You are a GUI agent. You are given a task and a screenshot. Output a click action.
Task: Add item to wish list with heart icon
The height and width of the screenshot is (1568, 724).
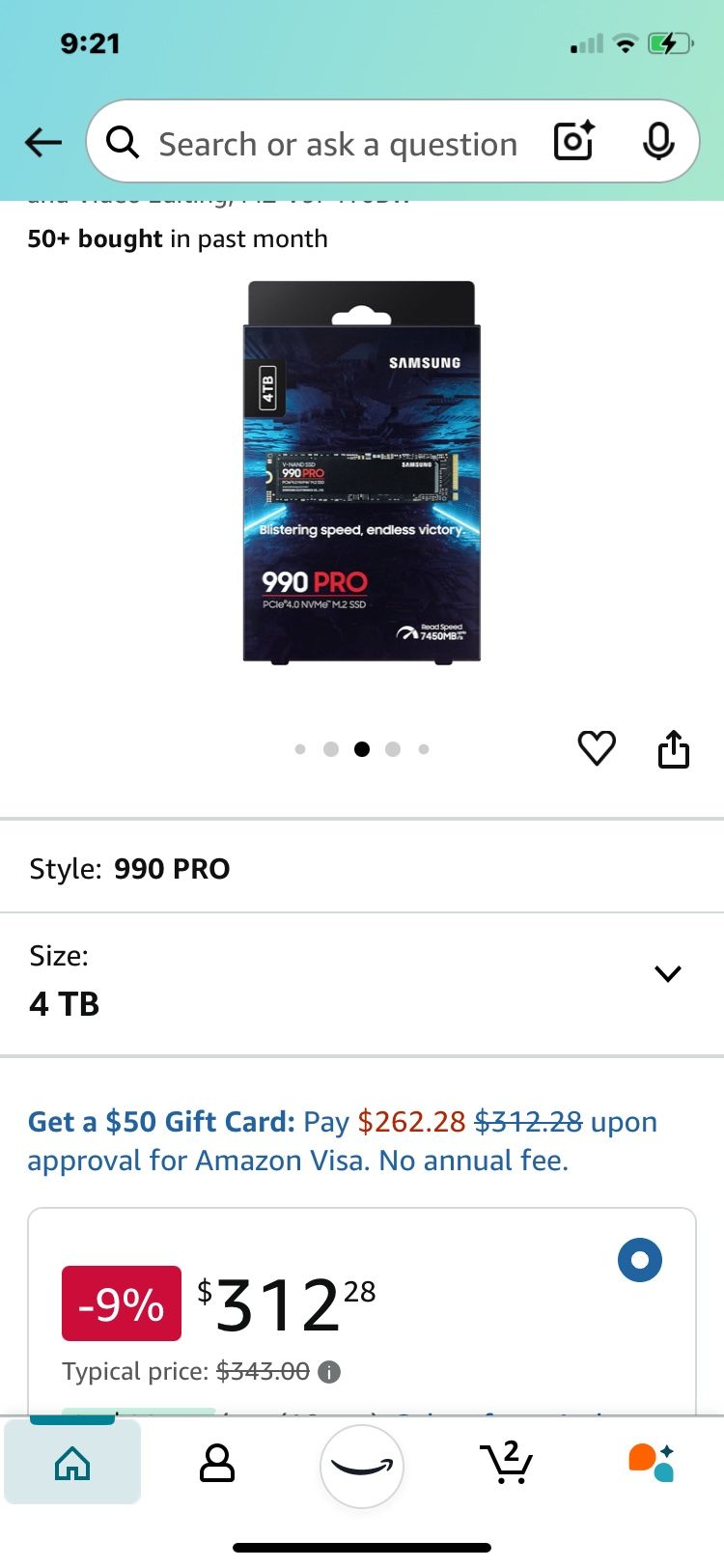click(597, 748)
